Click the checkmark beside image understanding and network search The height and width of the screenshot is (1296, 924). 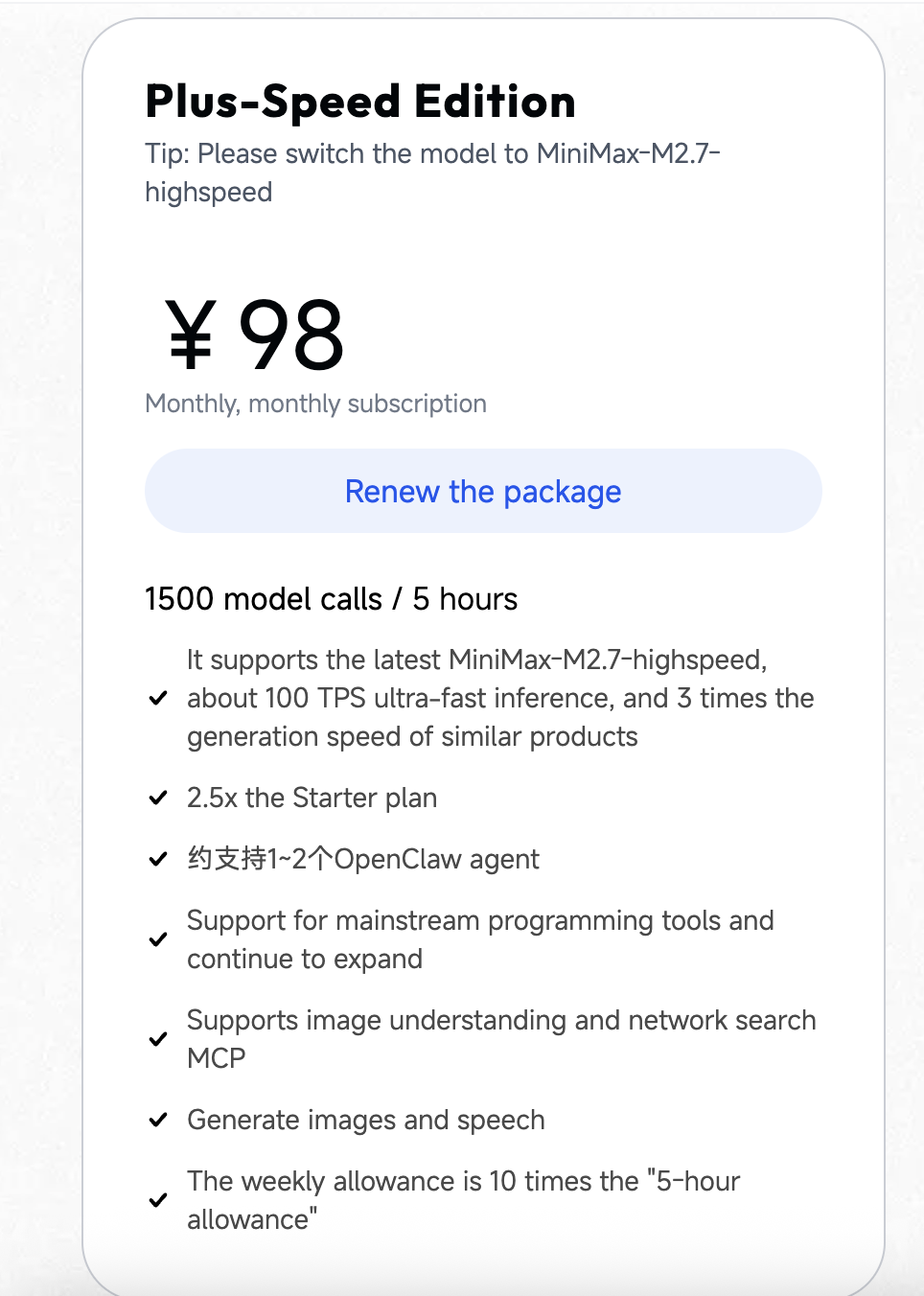(158, 1039)
